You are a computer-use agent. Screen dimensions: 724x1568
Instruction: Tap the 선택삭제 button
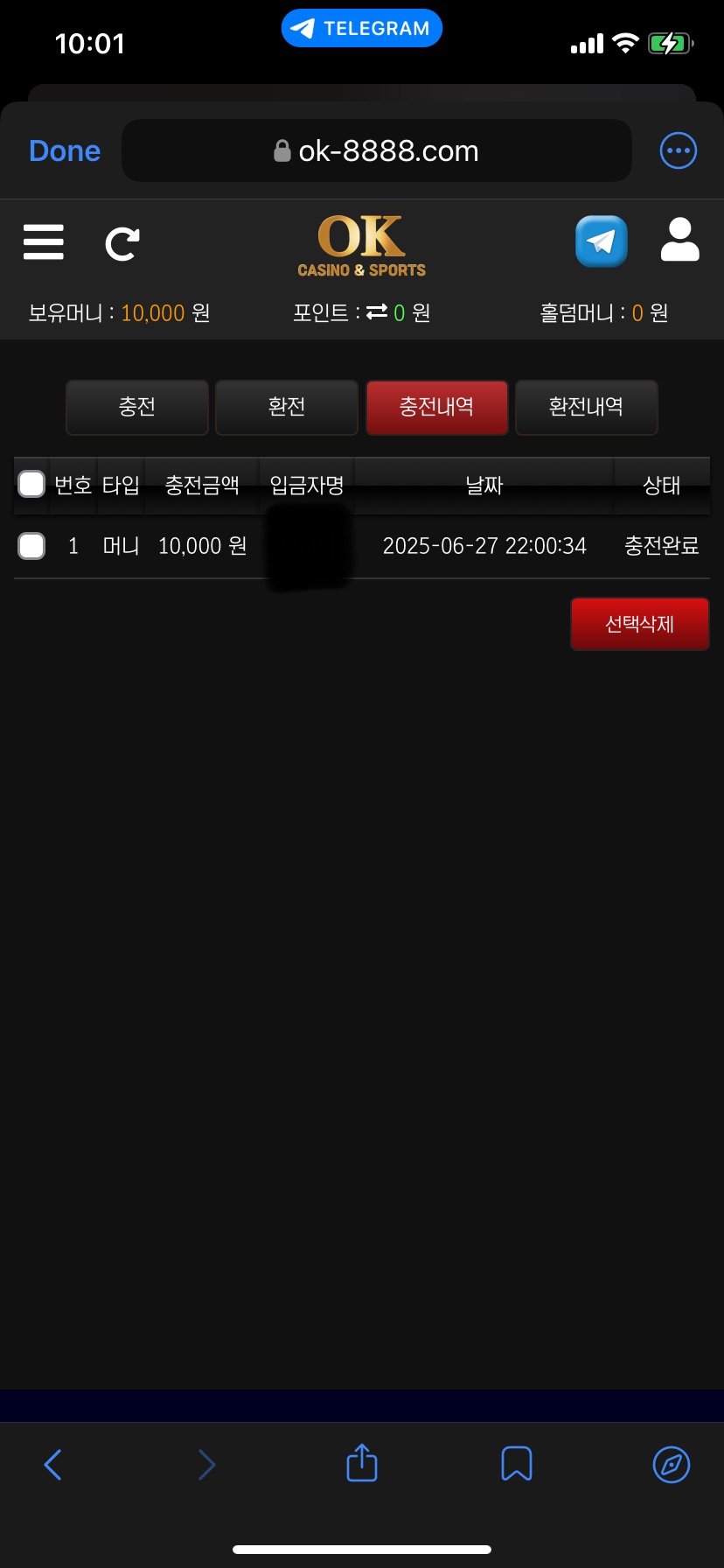(639, 624)
